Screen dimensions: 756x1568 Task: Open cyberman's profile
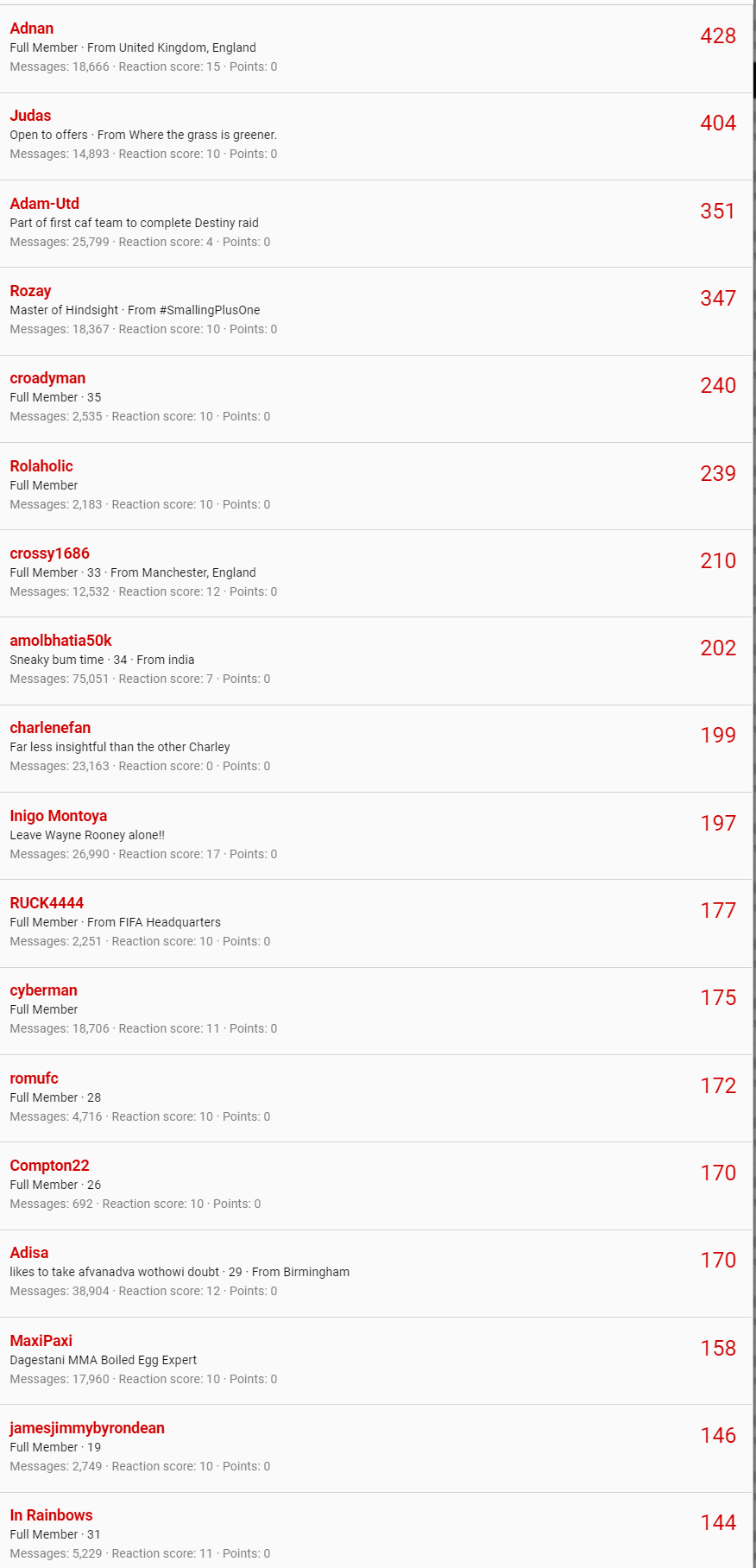point(44,990)
